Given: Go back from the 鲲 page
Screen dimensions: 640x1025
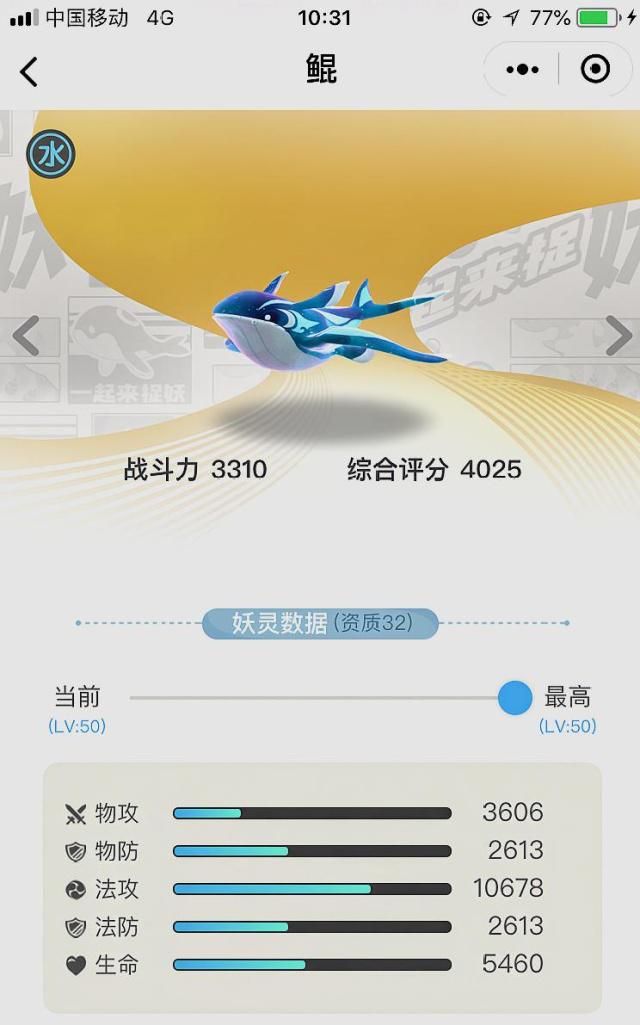Looking at the screenshot, I should click(29, 71).
